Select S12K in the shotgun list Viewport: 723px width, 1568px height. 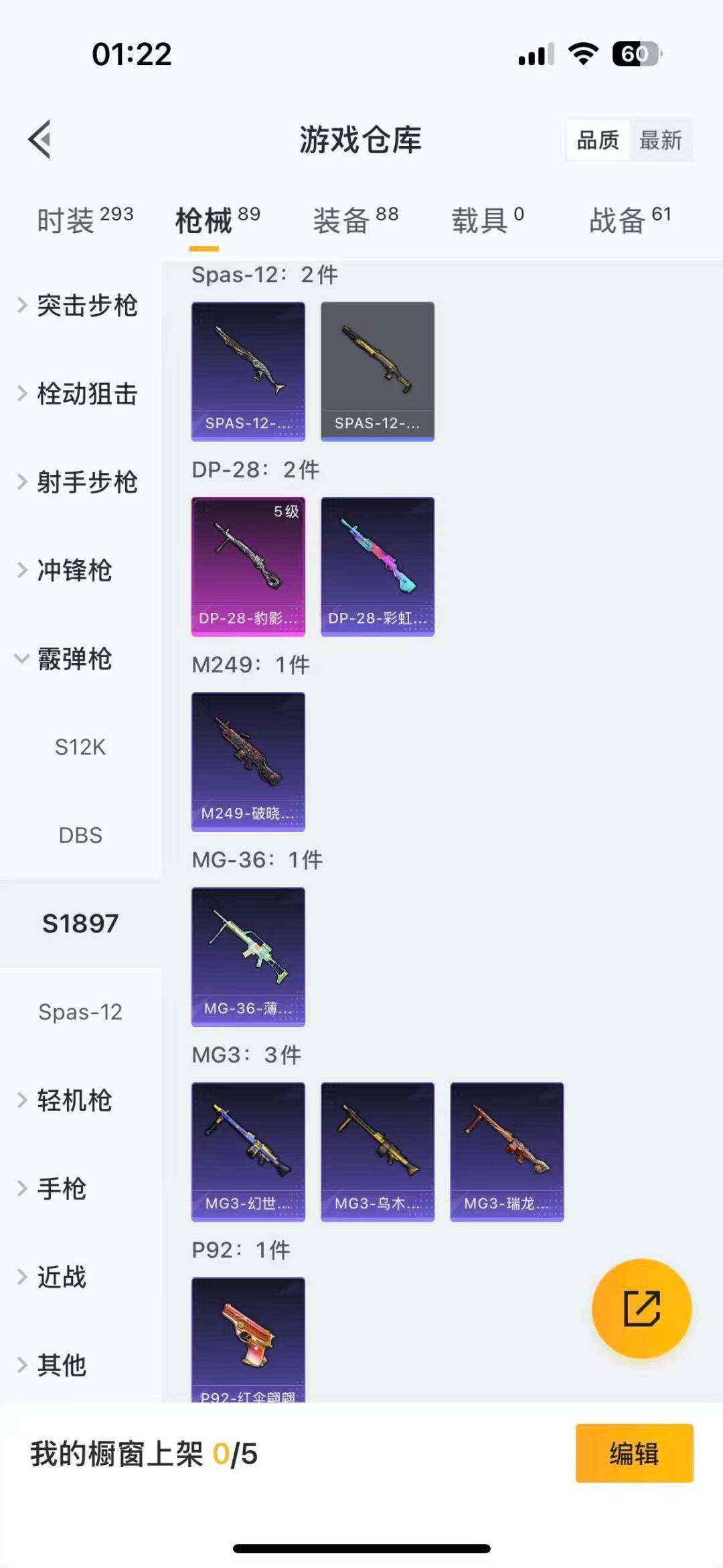click(x=80, y=747)
